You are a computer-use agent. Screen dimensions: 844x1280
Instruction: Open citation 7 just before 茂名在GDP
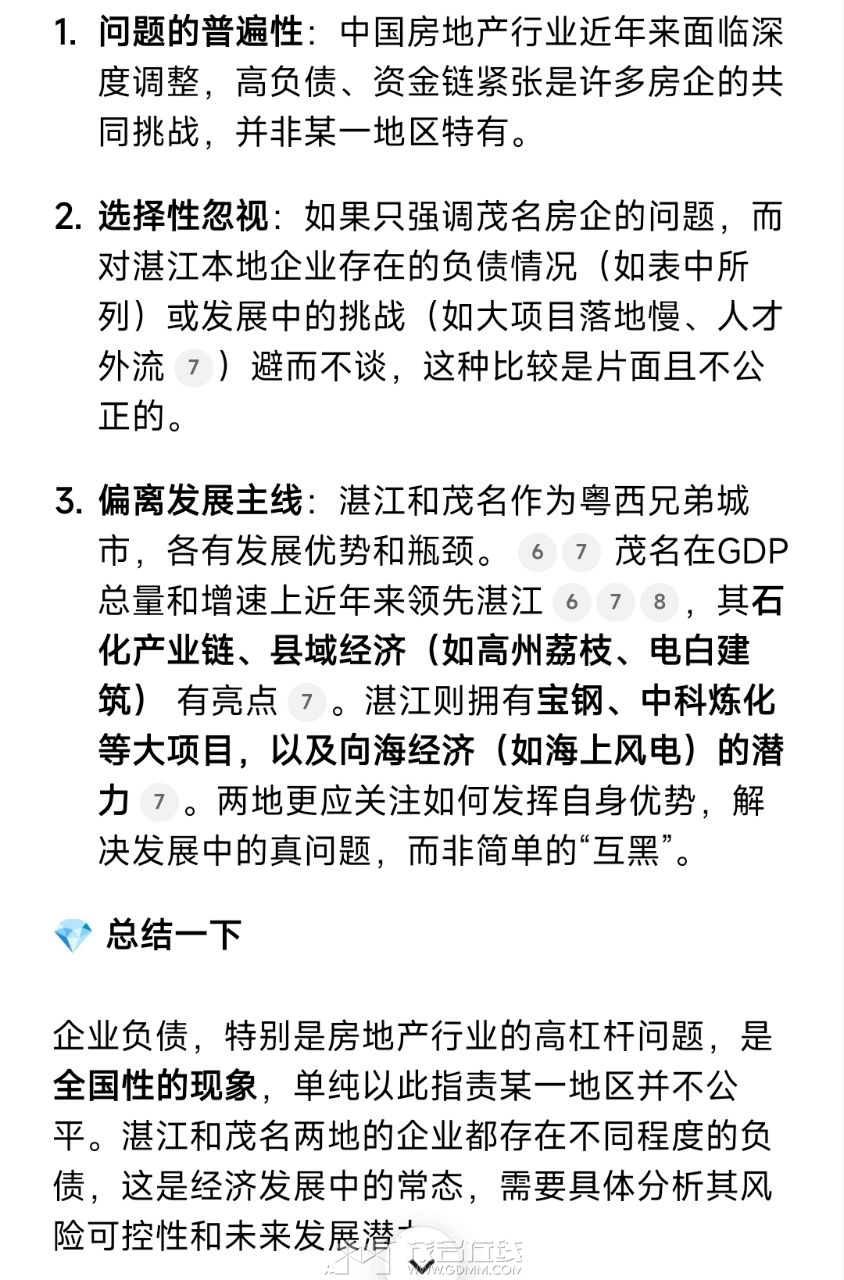tap(580, 552)
